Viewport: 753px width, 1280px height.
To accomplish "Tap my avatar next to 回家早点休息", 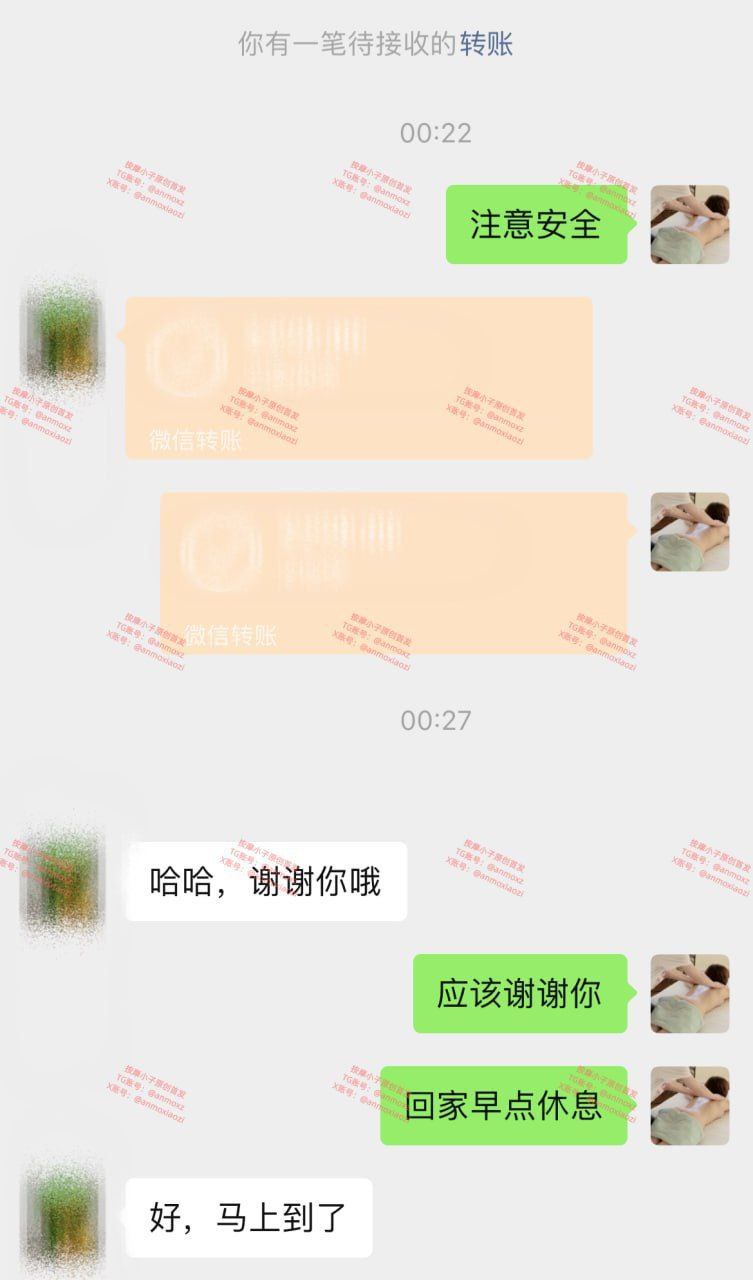I will 690,1105.
